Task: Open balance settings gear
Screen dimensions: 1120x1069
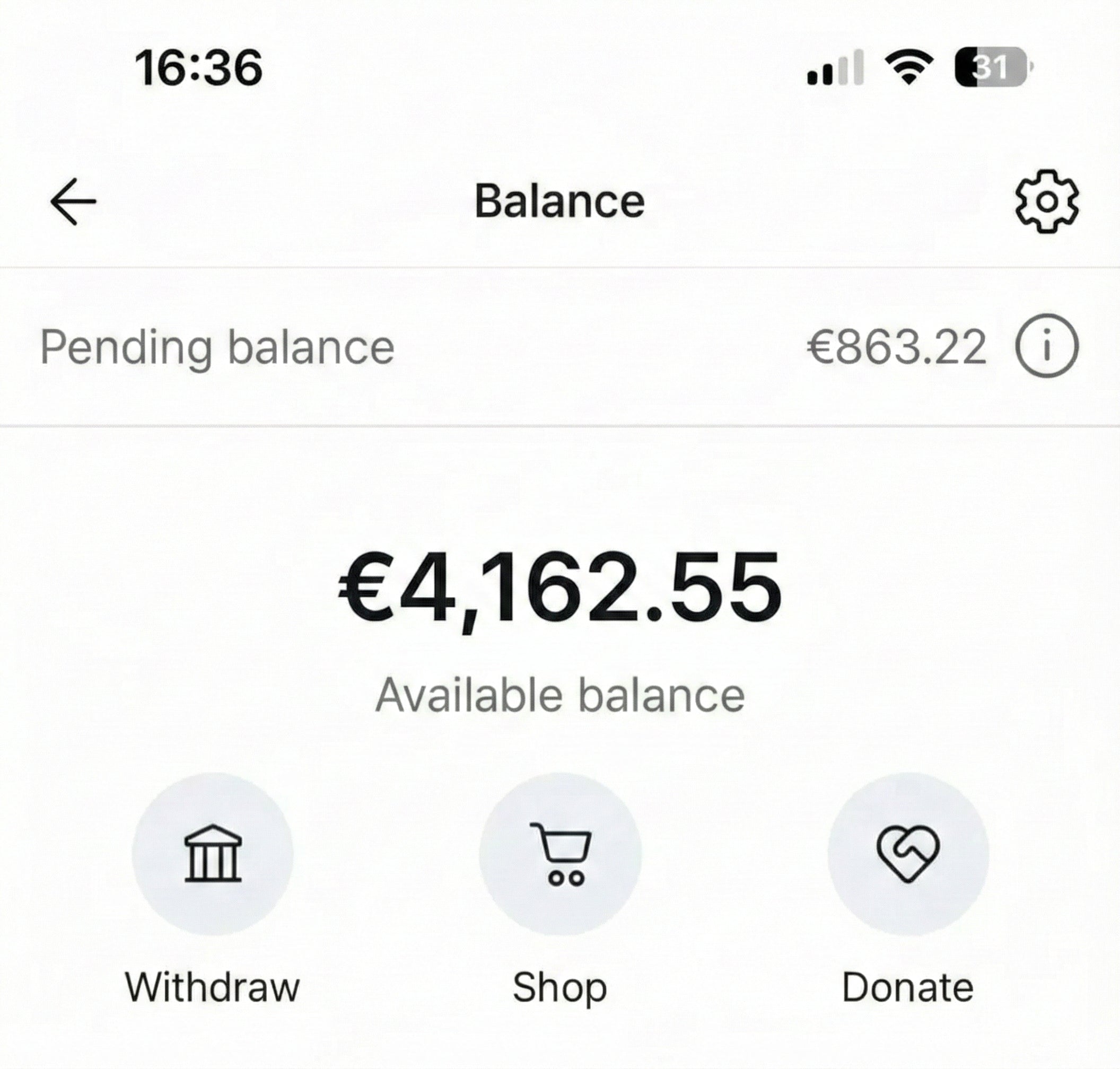Action: 1046,201
